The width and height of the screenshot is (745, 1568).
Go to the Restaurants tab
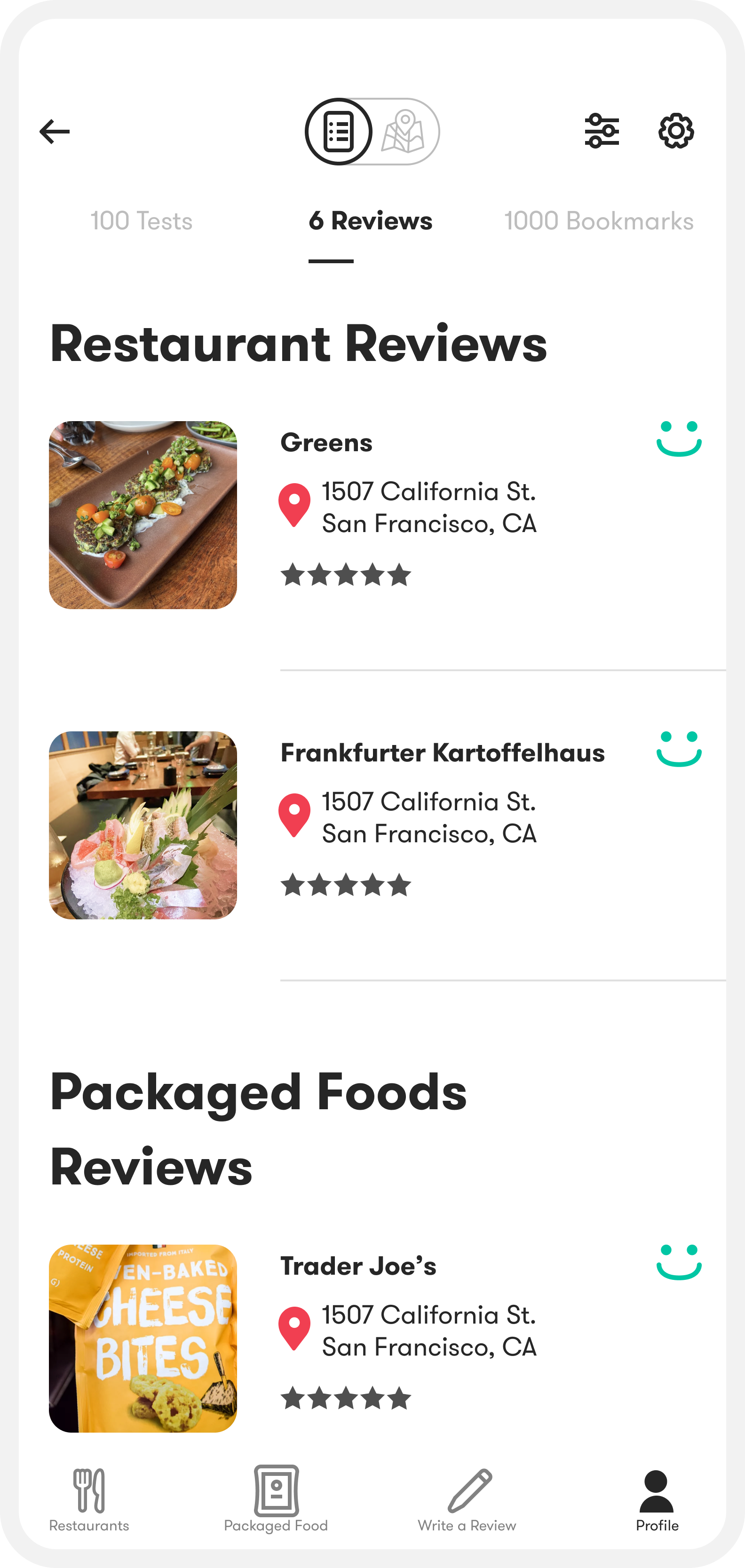[89, 1498]
